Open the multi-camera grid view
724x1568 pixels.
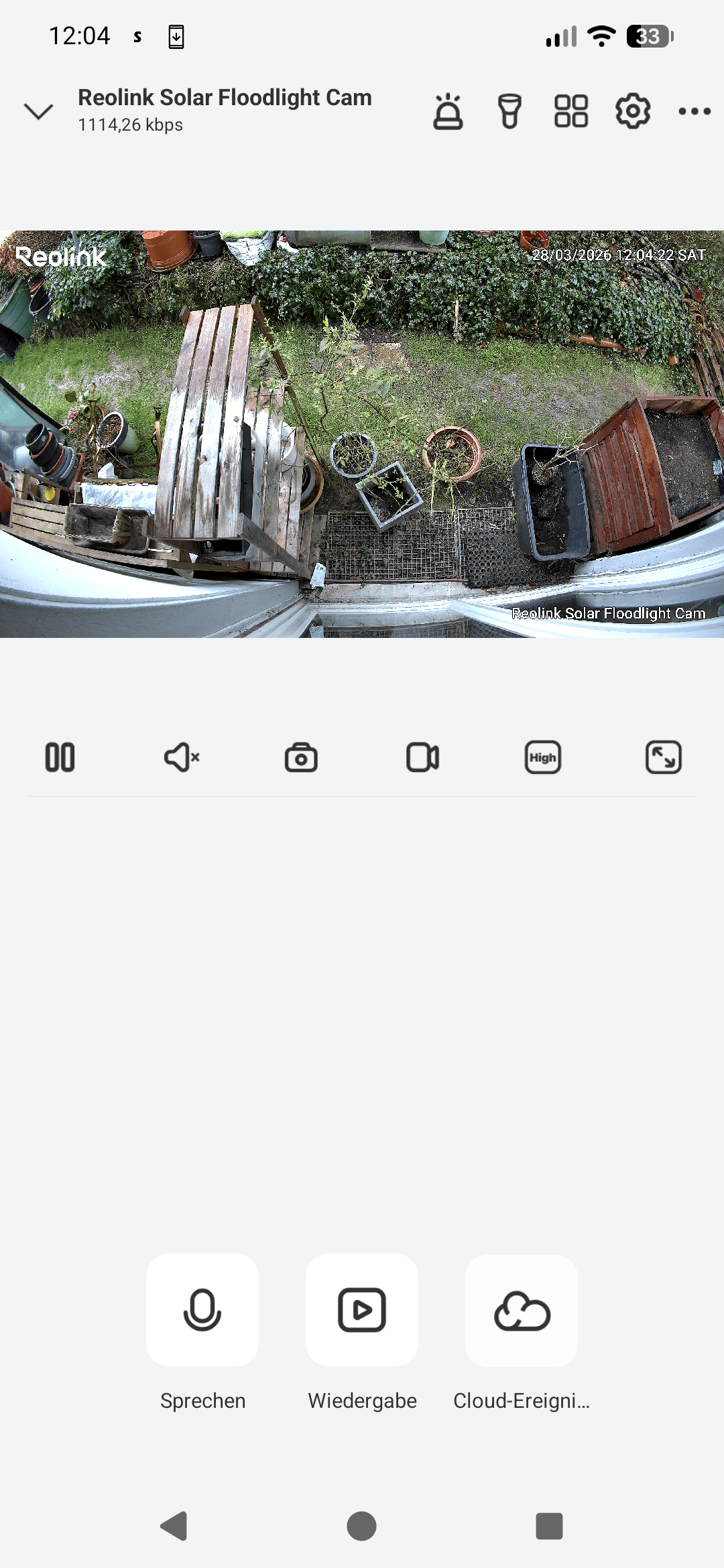(571, 111)
